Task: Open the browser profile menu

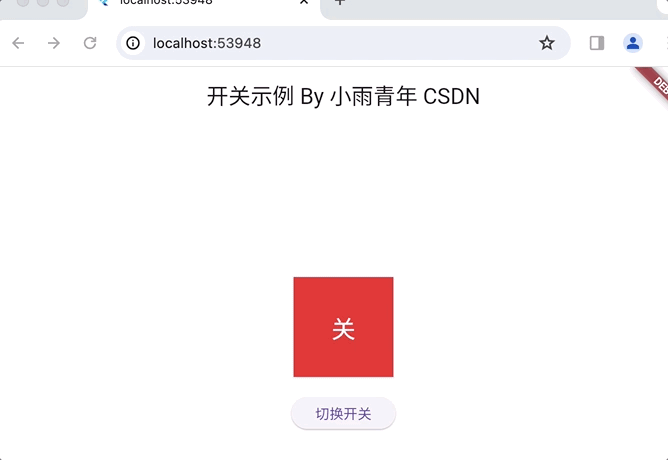Action: point(632,43)
